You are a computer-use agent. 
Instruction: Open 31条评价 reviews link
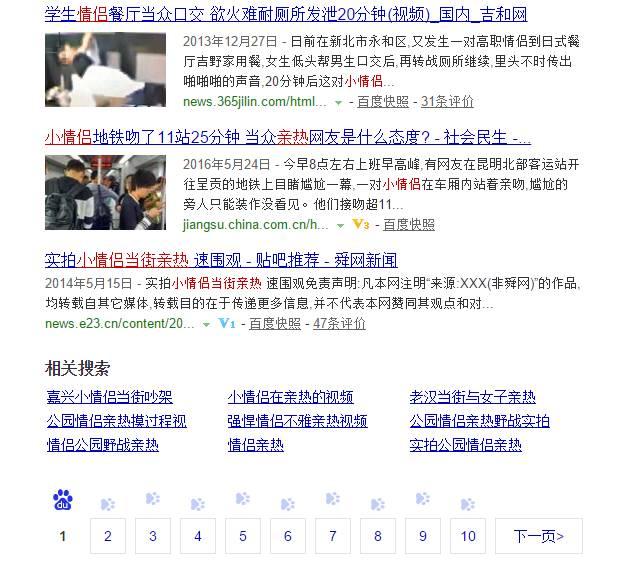coord(446,101)
